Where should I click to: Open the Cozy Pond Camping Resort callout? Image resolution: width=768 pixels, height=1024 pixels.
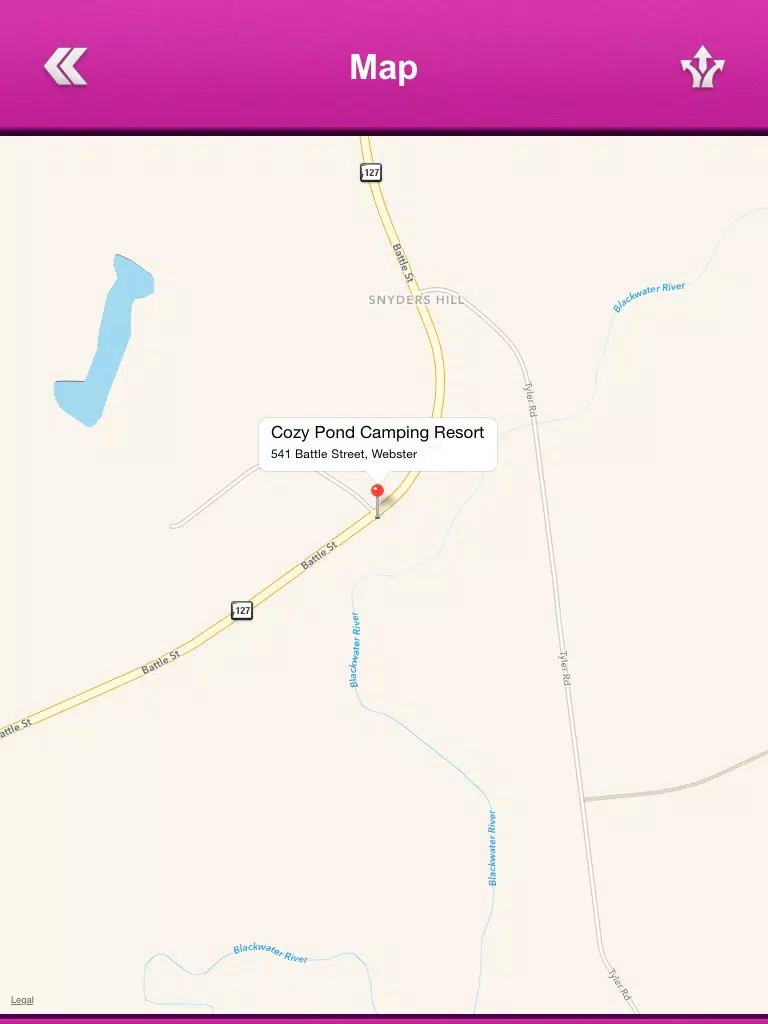pos(377,443)
